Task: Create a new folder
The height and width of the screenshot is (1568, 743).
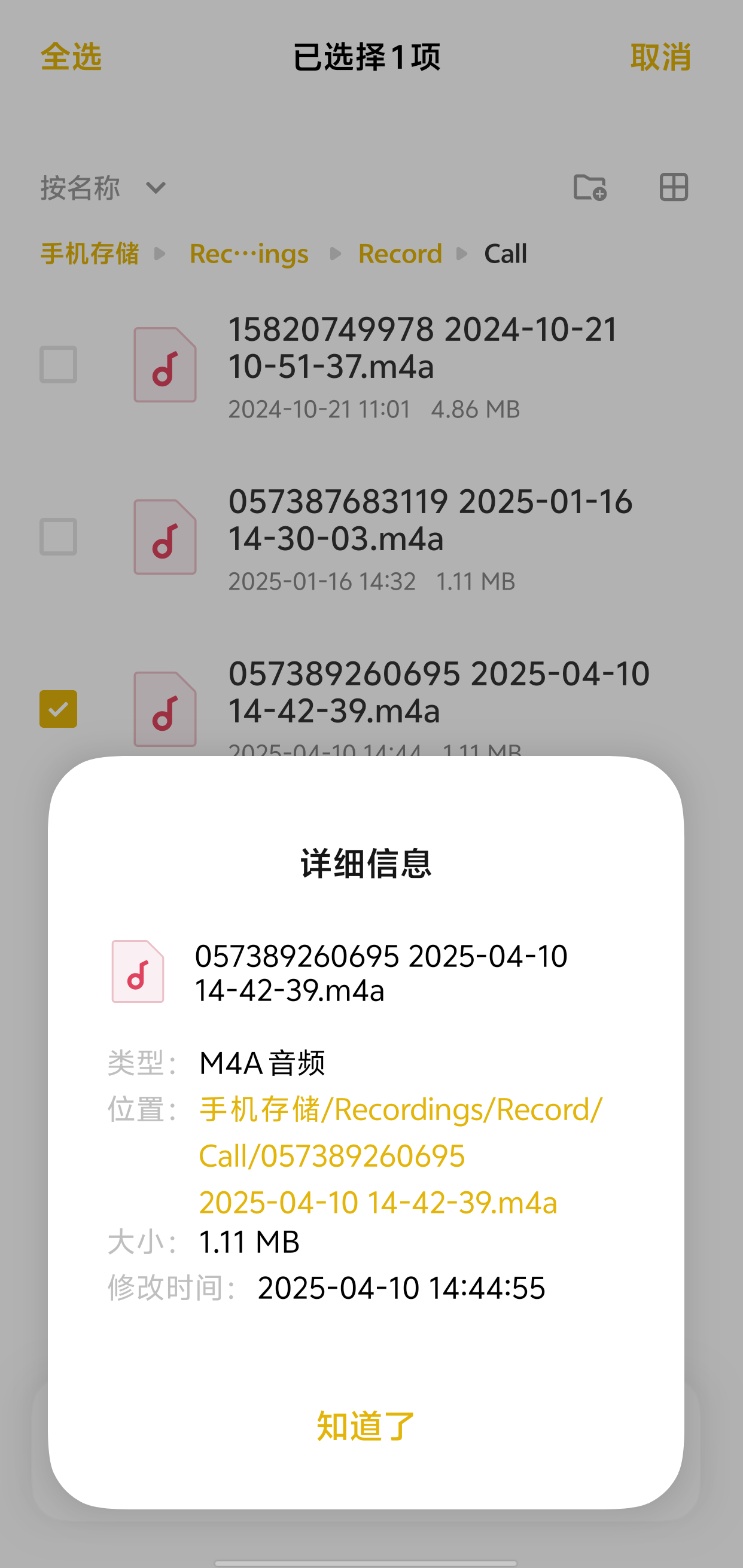Action: (x=589, y=187)
